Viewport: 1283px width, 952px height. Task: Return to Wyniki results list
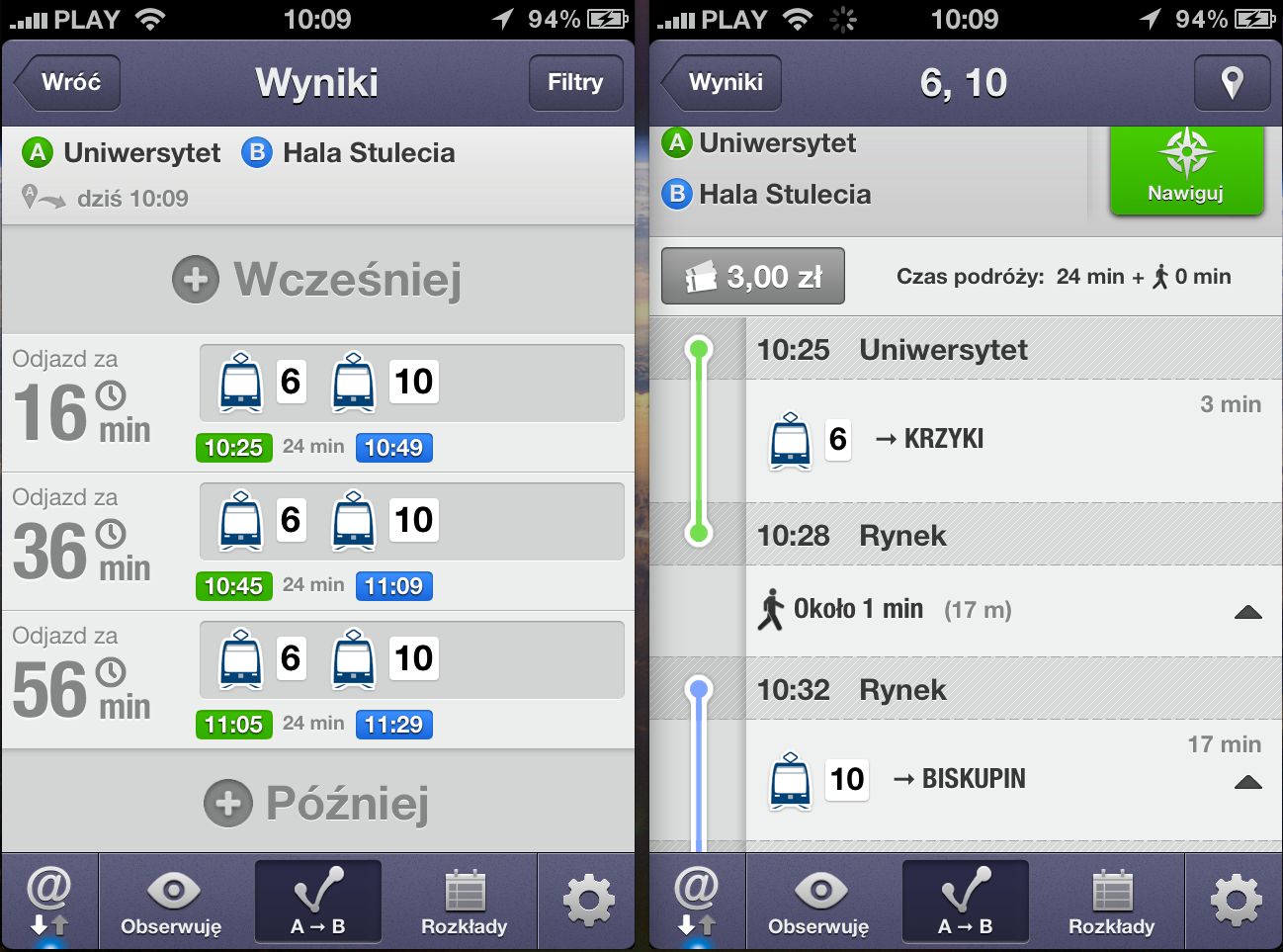[723, 83]
